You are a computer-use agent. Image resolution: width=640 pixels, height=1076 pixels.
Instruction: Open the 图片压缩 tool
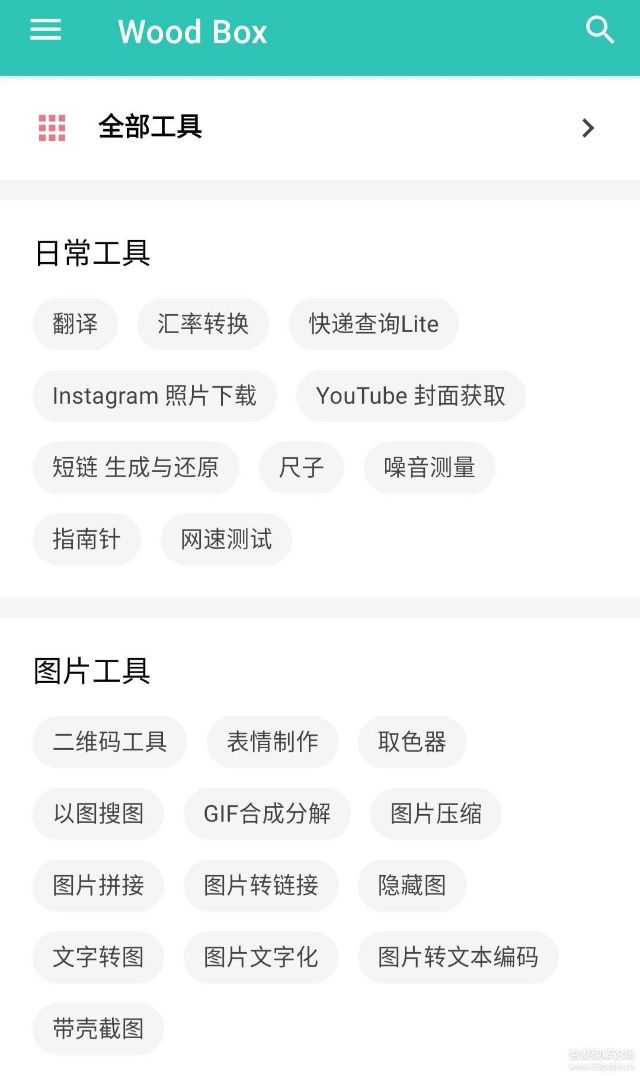tap(436, 814)
